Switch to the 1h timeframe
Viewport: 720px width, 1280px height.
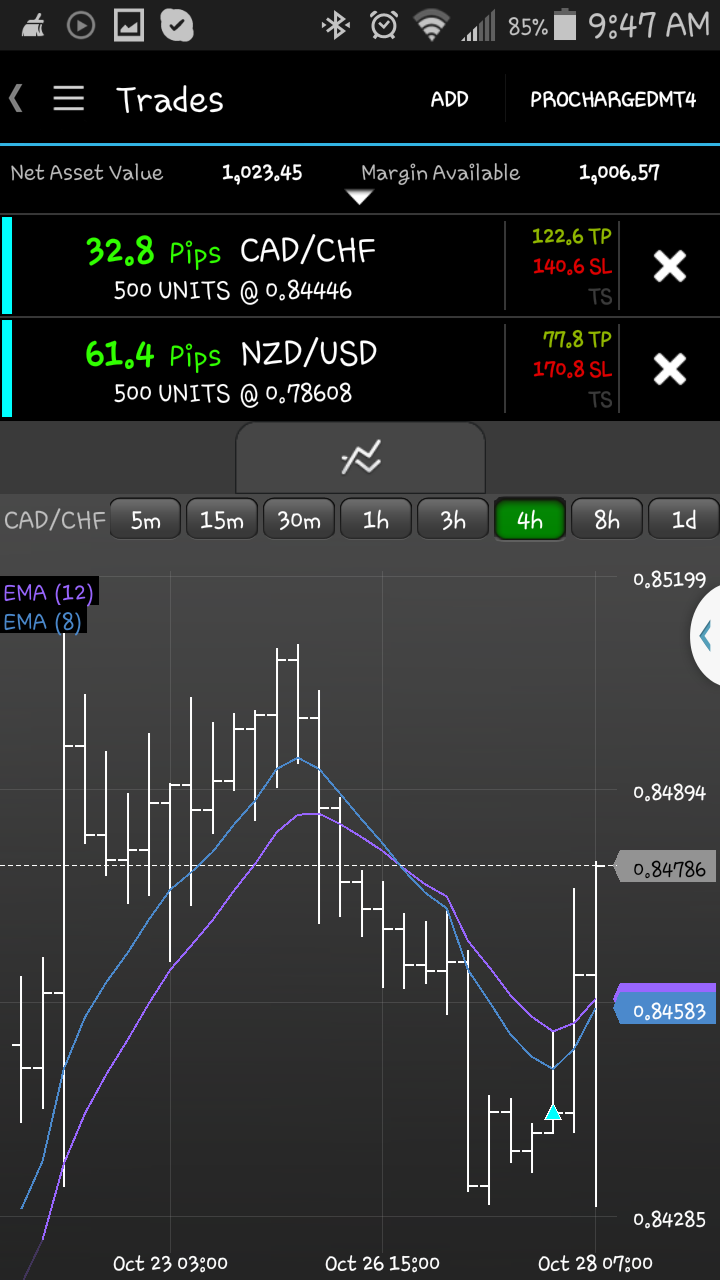376,520
